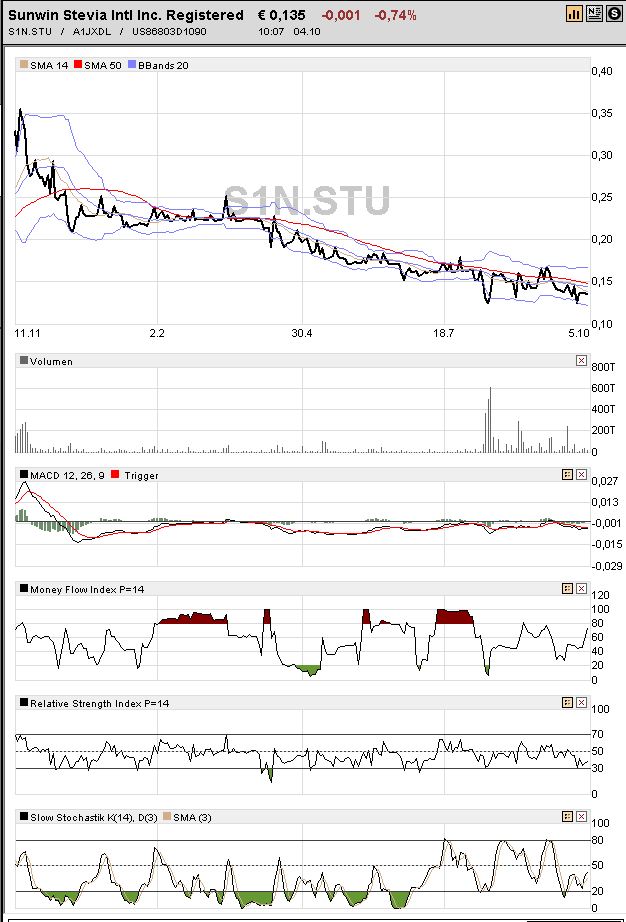The height and width of the screenshot is (922, 626).
Task: Open Money Flow Index settings
Action: [x=567, y=589]
